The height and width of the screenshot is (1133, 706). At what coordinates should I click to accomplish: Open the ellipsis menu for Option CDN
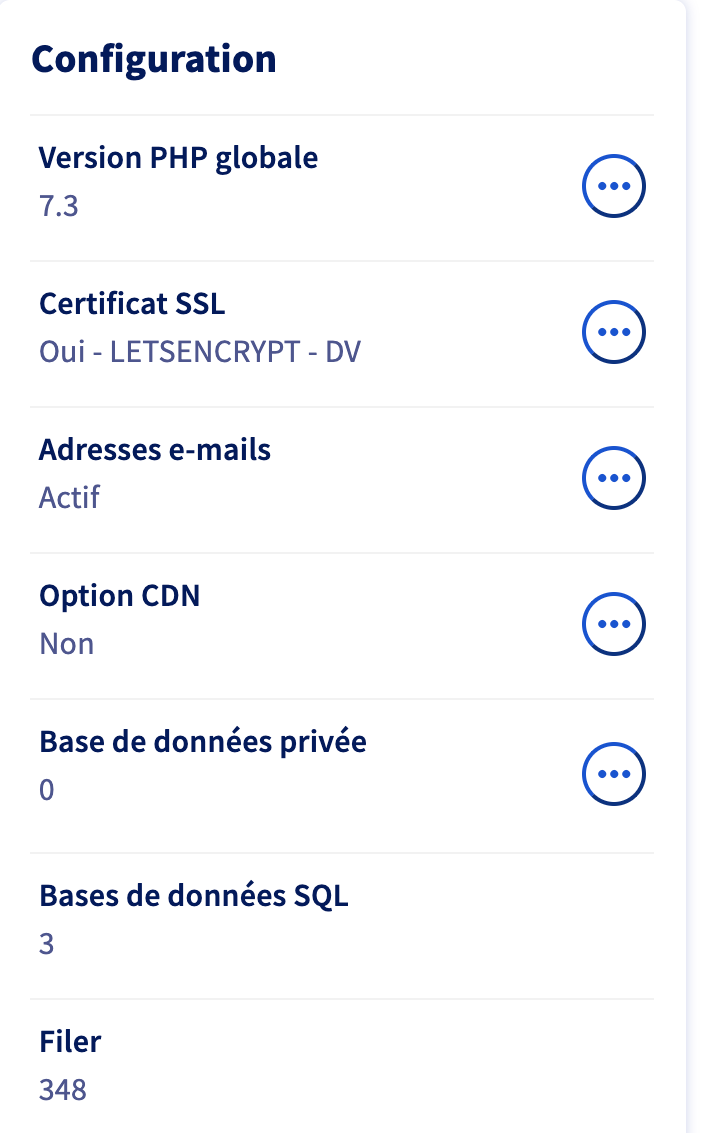614,625
